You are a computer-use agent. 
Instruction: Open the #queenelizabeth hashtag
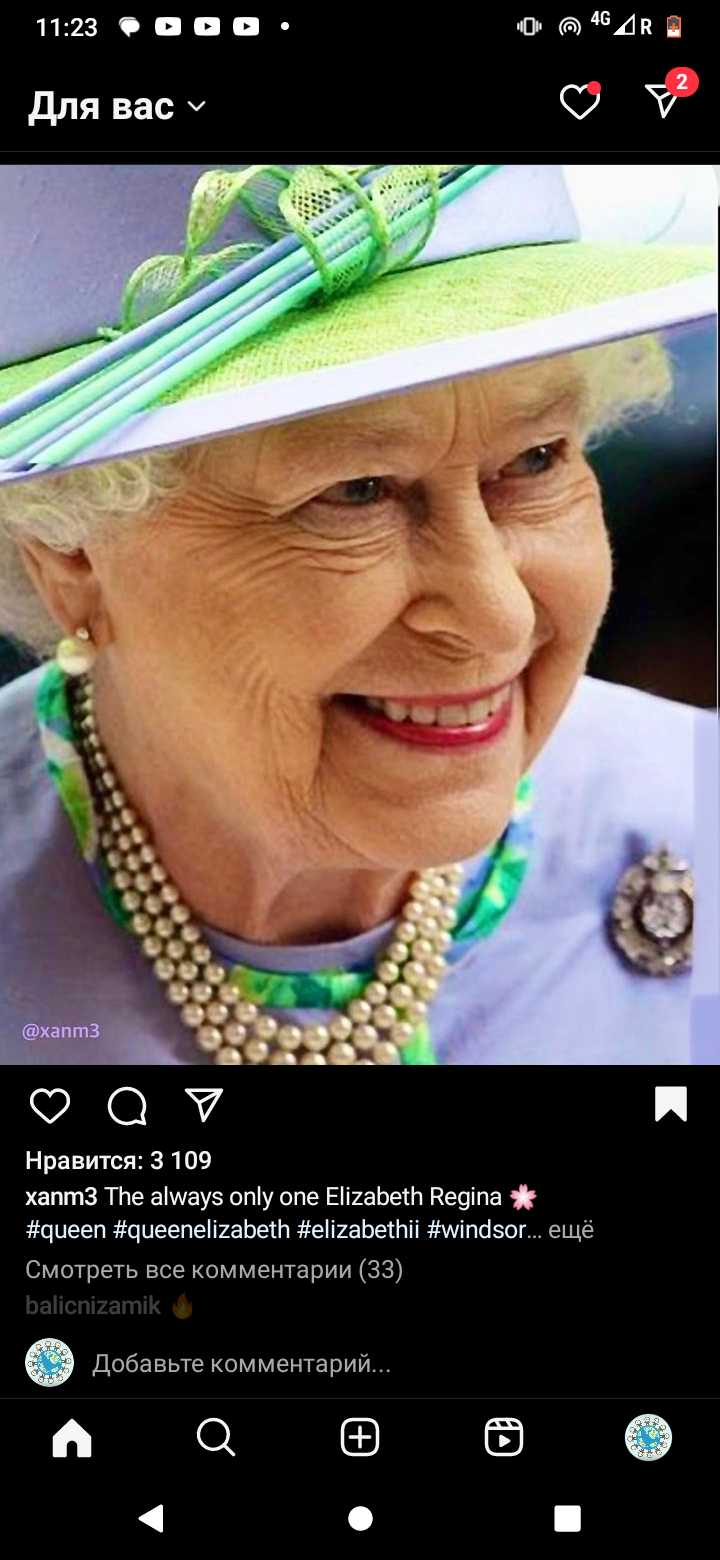(x=201, y=1229)
